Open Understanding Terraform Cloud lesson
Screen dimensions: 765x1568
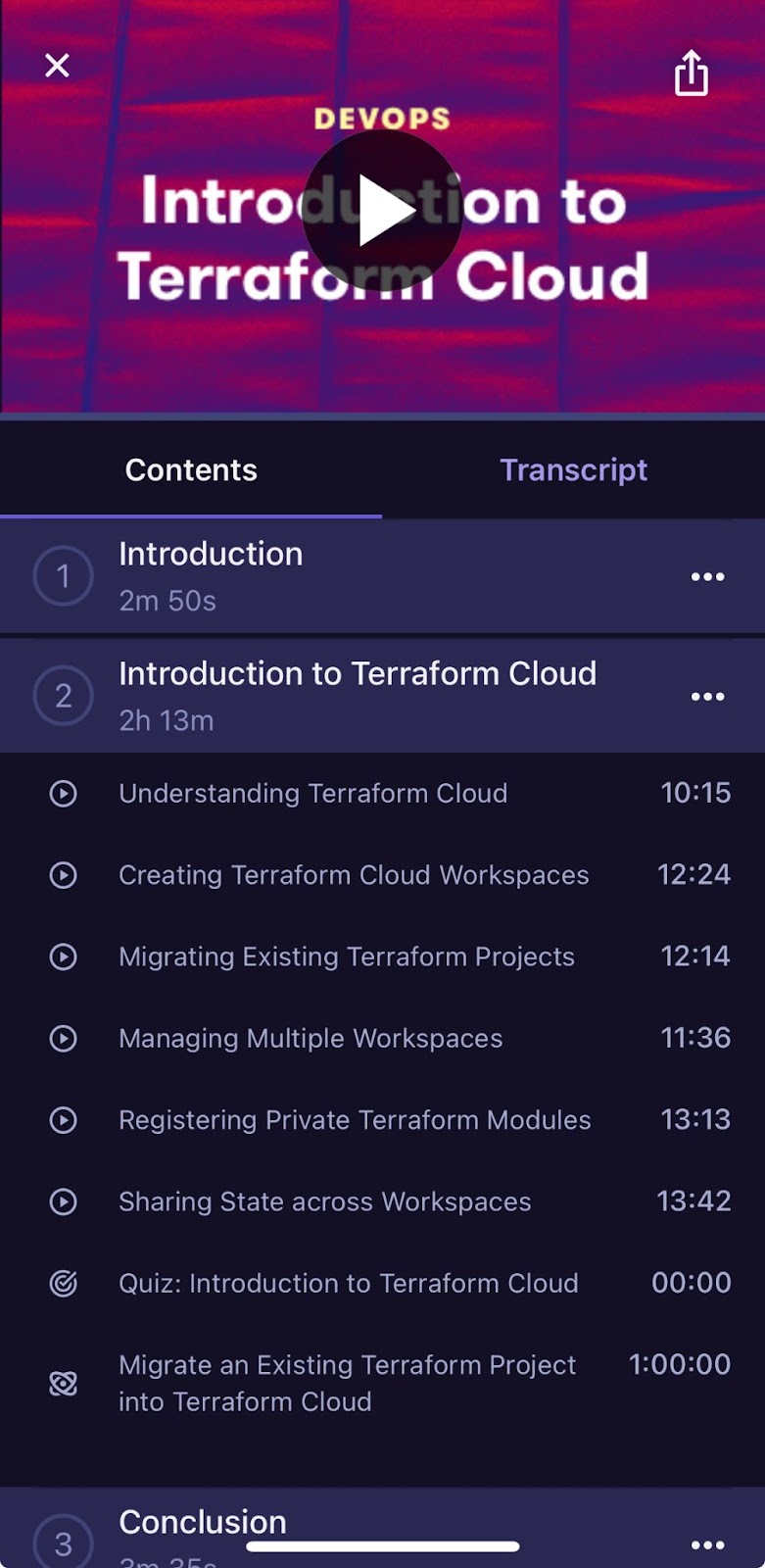pos(312,794)
